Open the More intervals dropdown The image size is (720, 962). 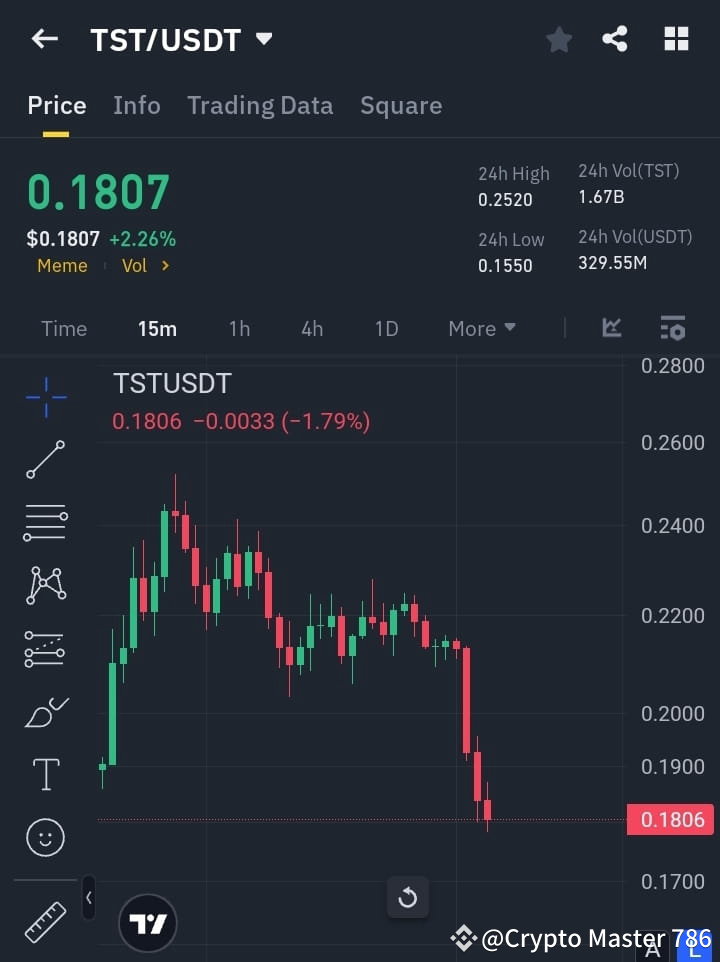tap(481, 328)
